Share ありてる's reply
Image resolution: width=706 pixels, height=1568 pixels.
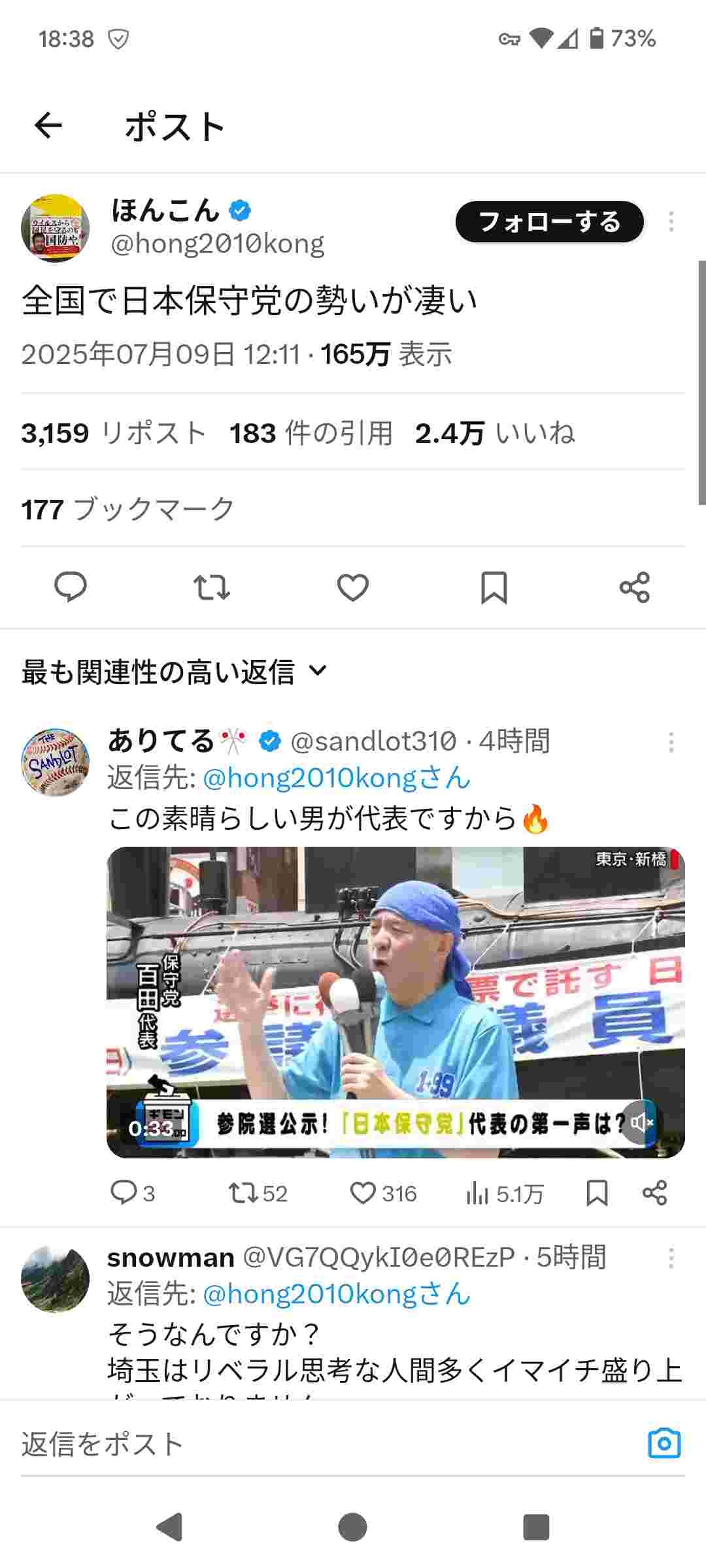(x=654, y=1194)
